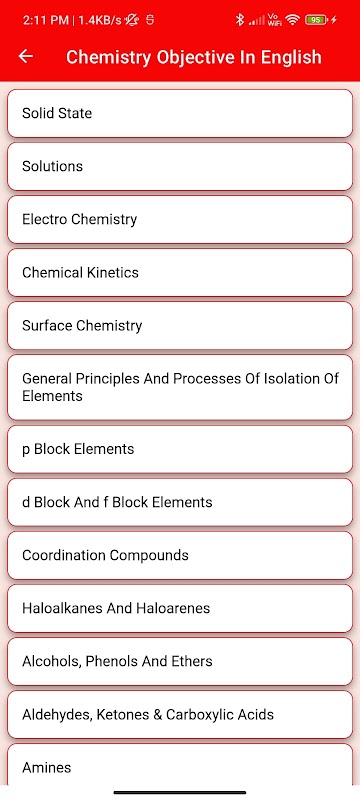The image size is (360, 800).
Task: Open Haloalkanes And Haloarenes
Action: (x=180, y=608)
